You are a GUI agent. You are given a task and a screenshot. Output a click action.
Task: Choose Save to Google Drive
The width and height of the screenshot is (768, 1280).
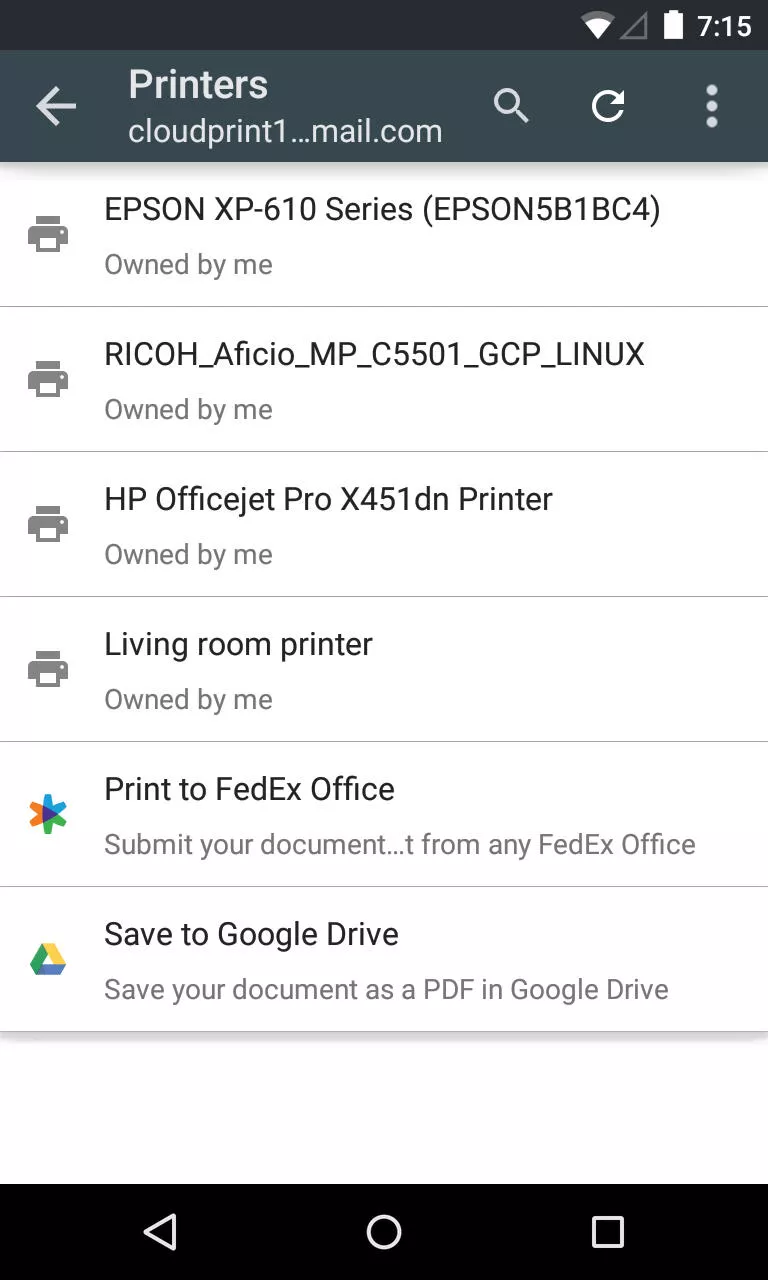point(384,960)
